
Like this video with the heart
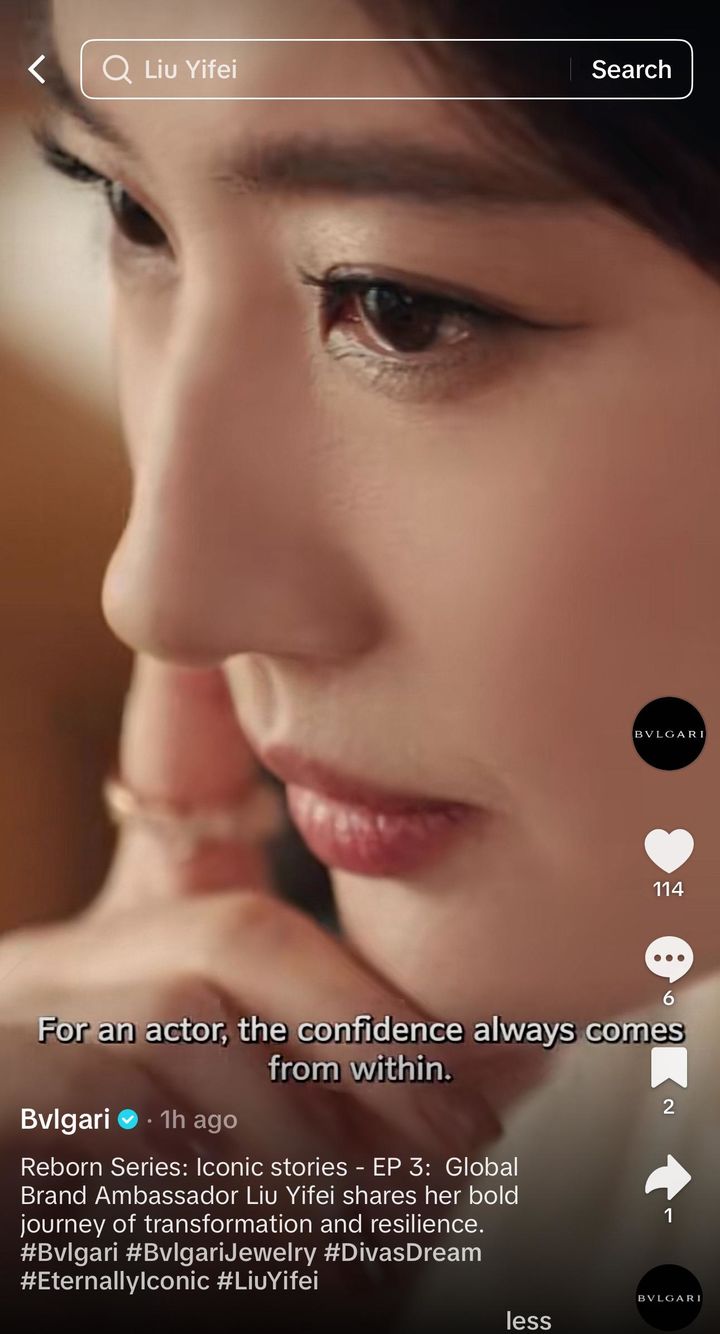[669, 851]
